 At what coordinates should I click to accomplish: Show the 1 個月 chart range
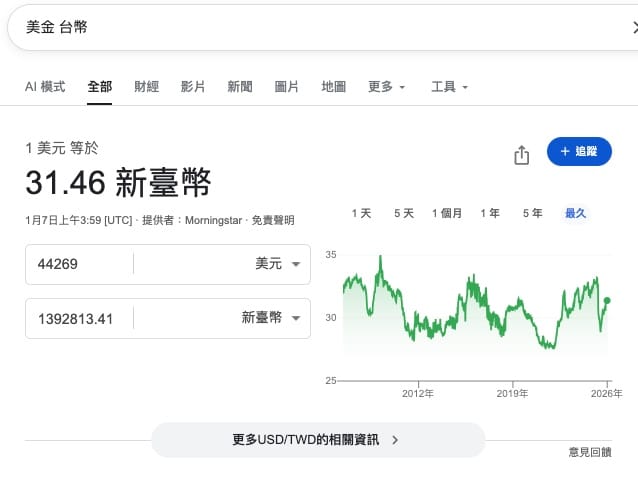point(447,213)
